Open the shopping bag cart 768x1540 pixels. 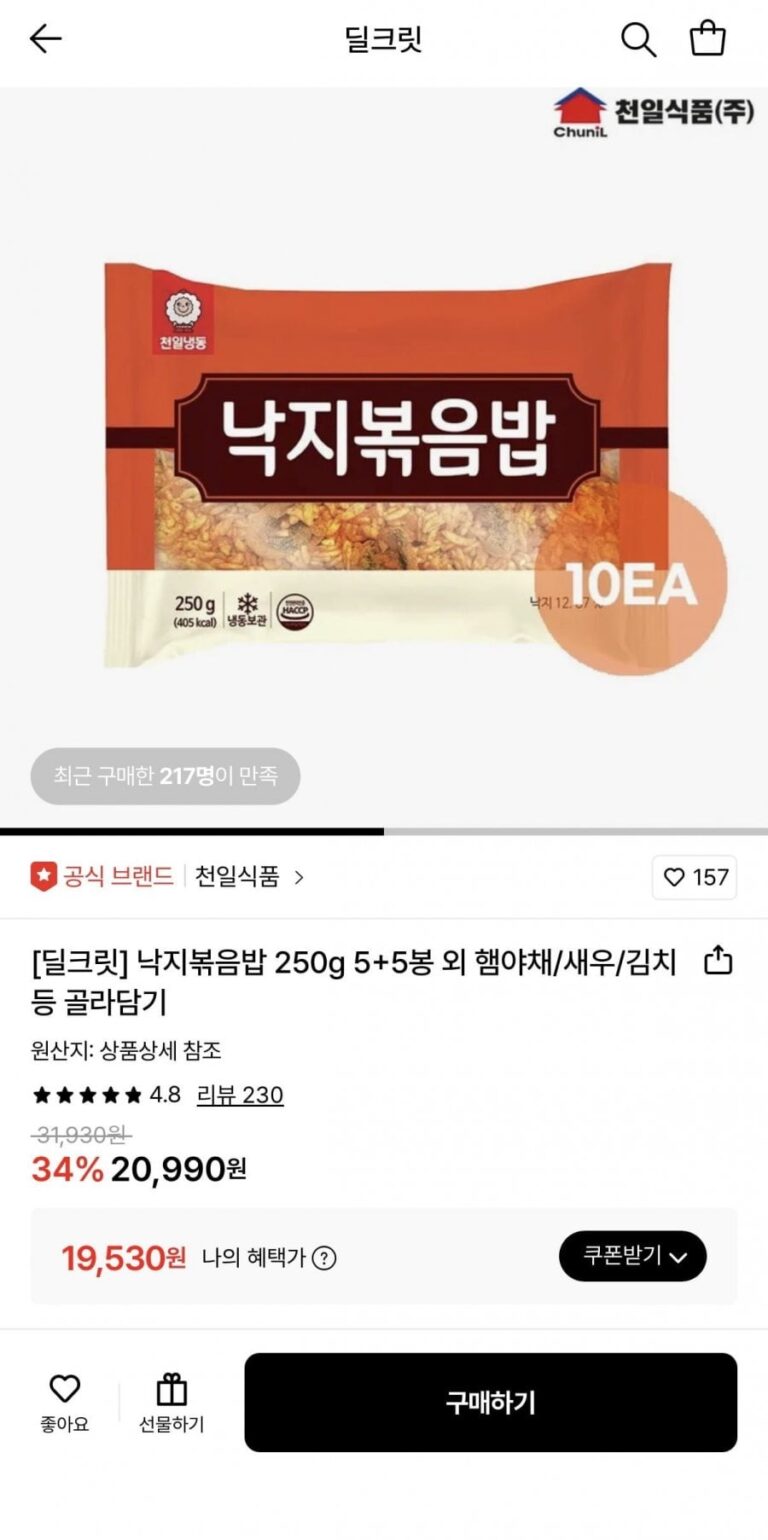click(707, 39)
